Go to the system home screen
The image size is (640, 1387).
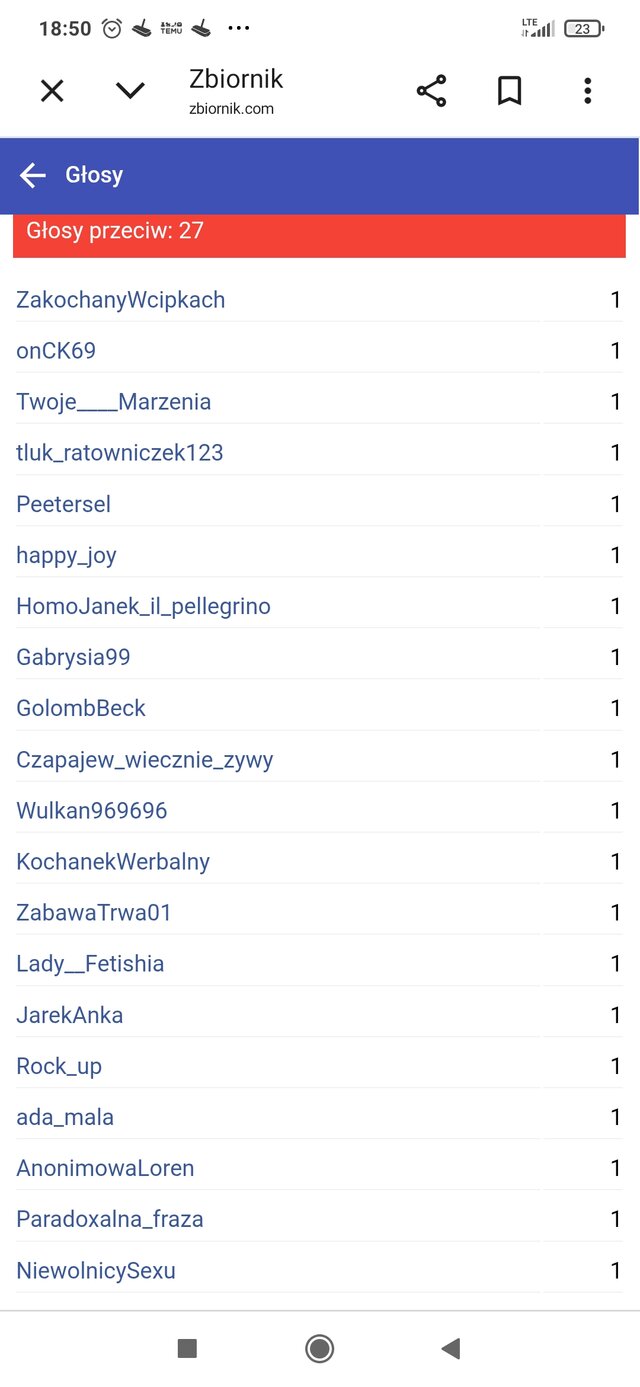coord(319,1349)
